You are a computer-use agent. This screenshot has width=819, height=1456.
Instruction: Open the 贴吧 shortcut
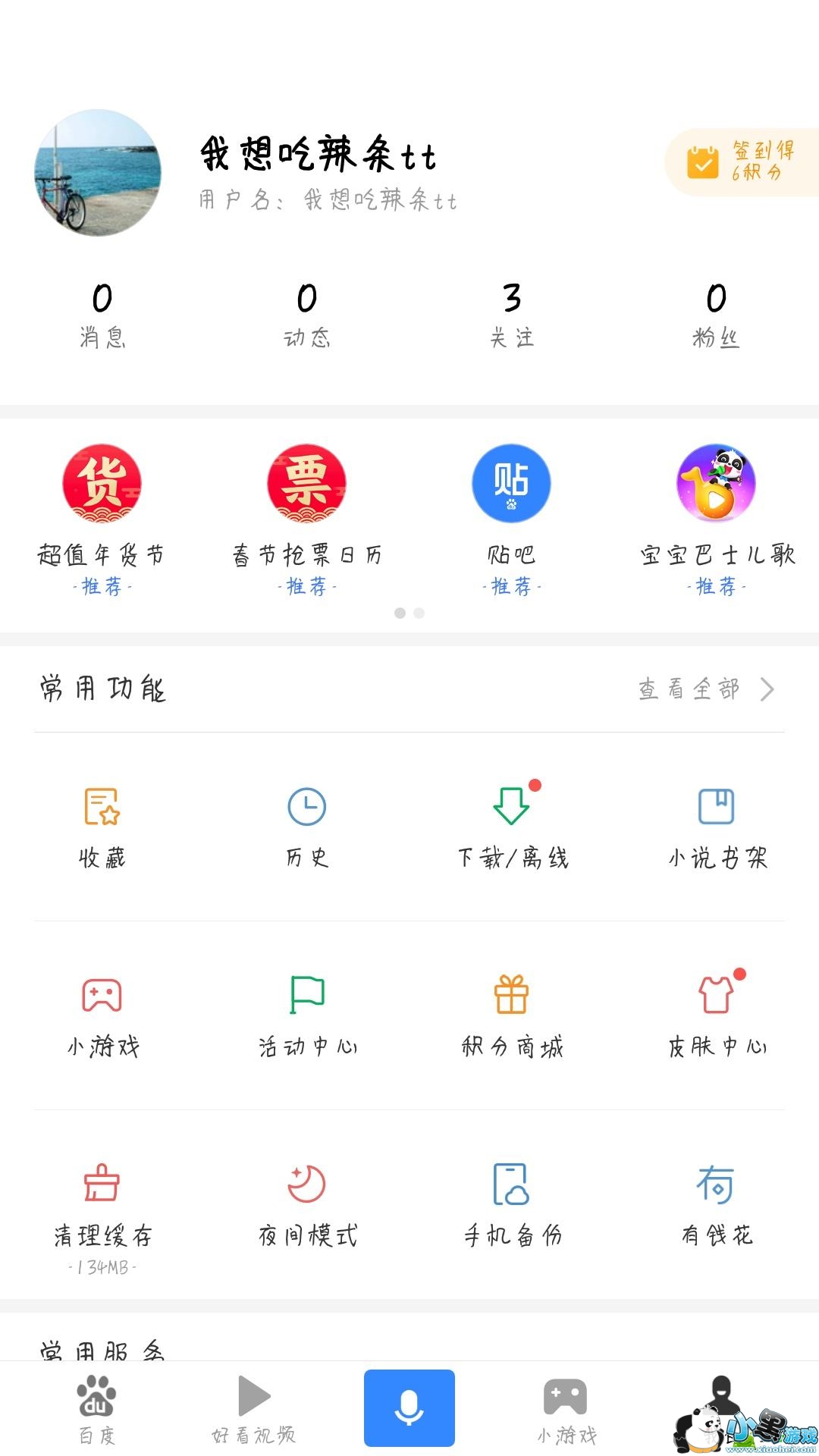coord(512,516)
